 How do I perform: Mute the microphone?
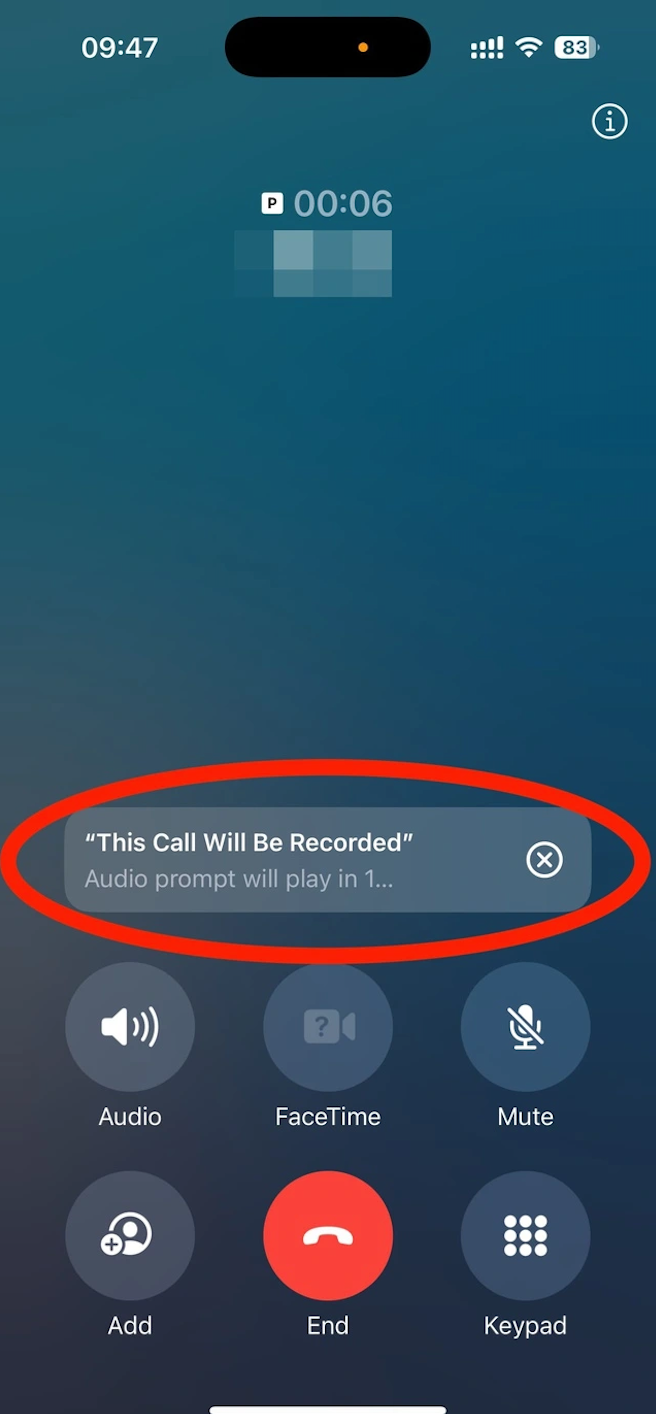click(x=526, y=1027)
